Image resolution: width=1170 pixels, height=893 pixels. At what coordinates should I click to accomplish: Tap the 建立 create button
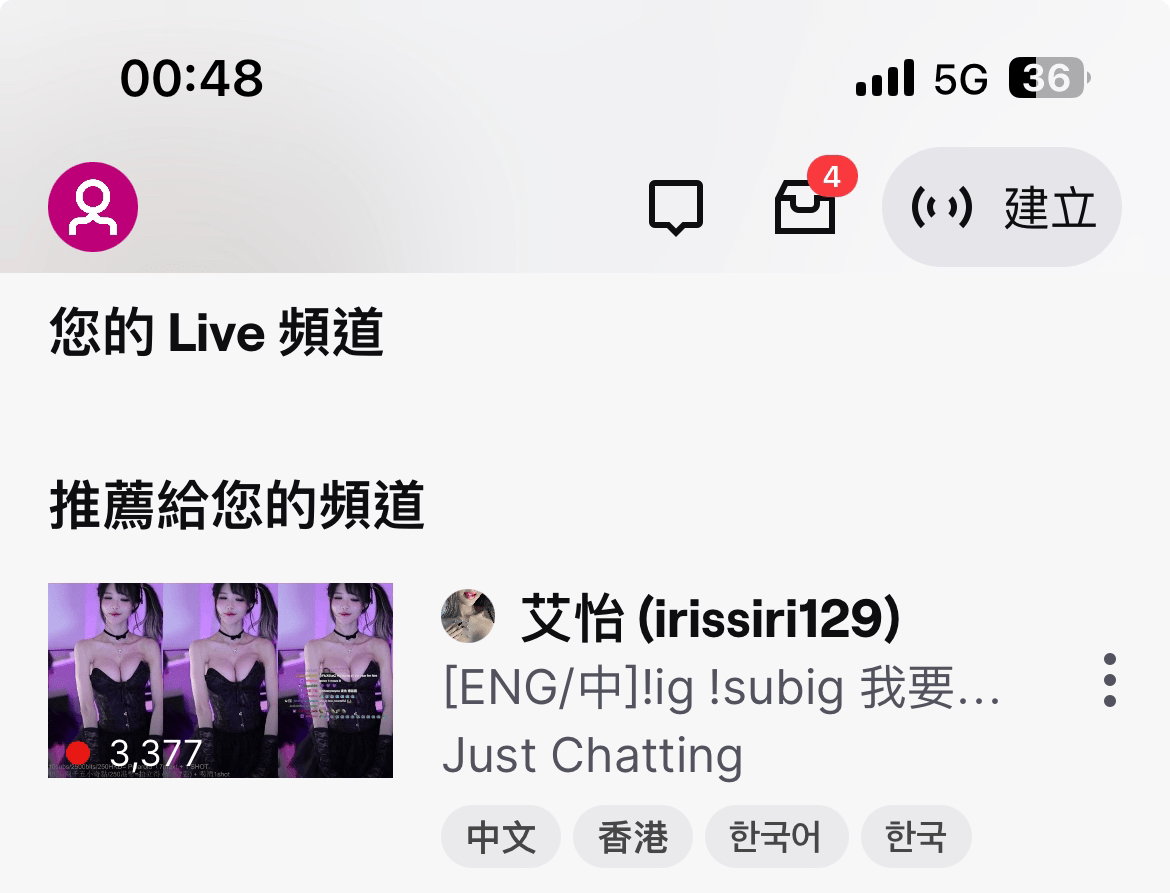(1001, 207)
